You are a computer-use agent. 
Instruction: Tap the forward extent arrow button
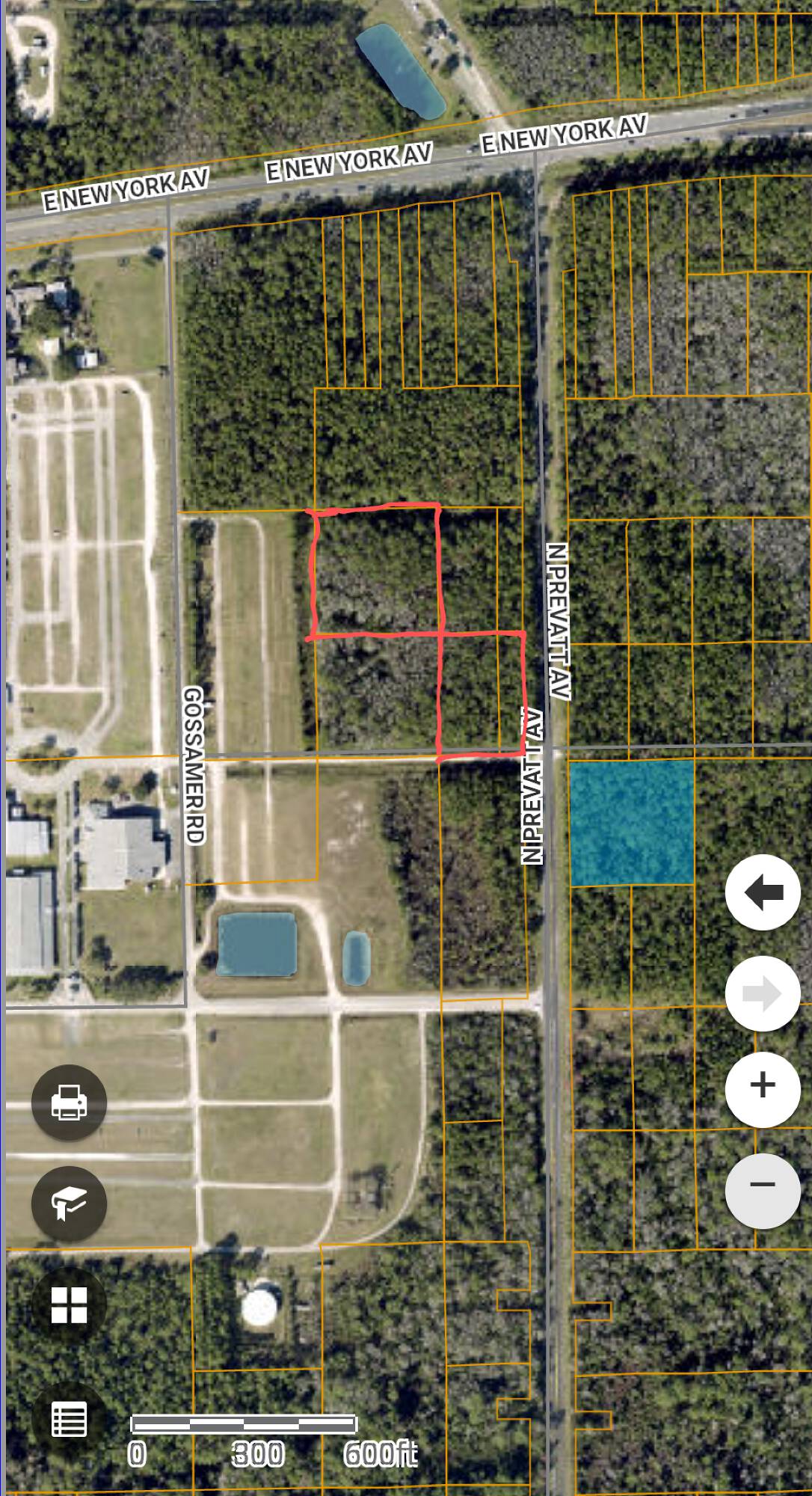pos(762,994)
